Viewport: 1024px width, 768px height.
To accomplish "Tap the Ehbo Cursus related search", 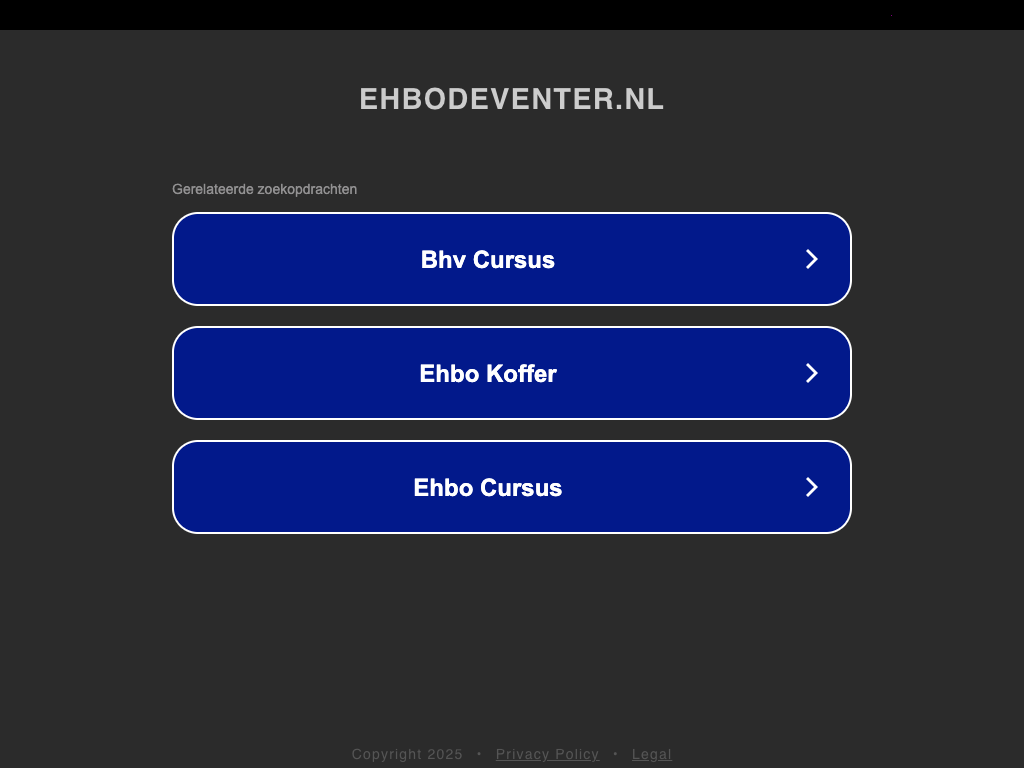I will click(511, 487).
